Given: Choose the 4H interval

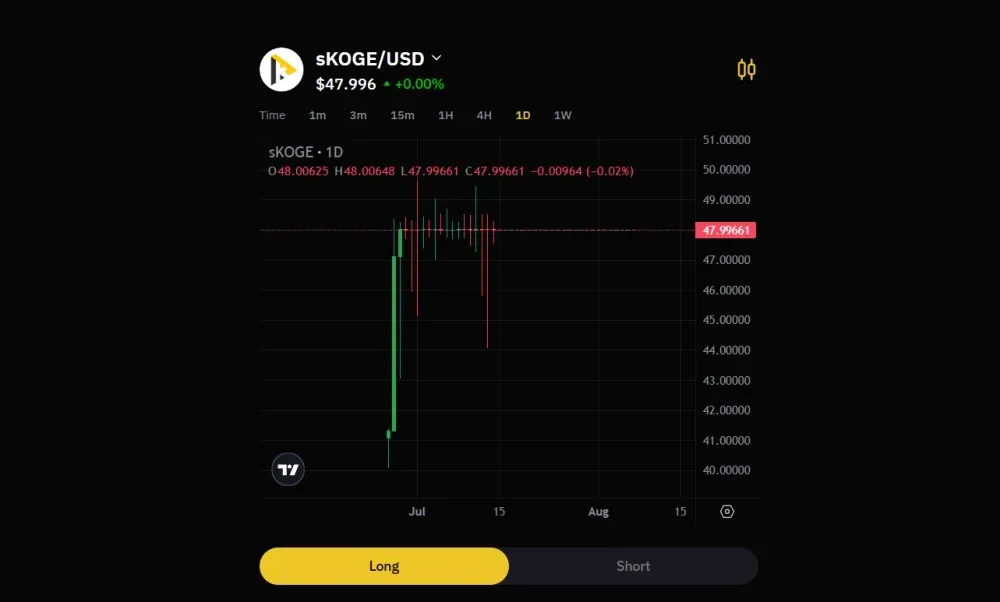Looking at the screenshot, I should tap(484, 115).
